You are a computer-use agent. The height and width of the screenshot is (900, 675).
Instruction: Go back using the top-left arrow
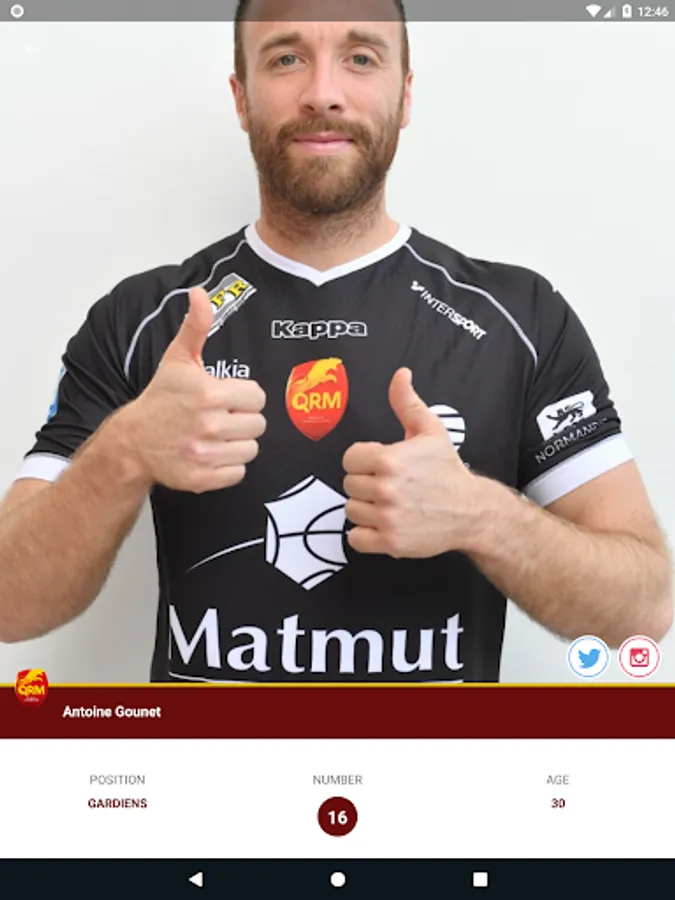pyautogui.click(x=31, y=51)
